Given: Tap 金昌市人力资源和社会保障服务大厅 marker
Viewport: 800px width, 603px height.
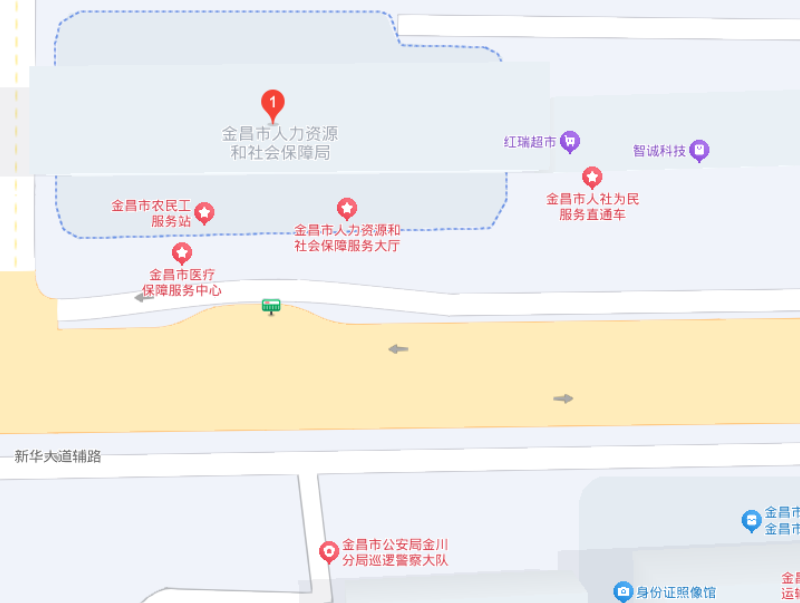Looking at the screenshot, I should 347,209.
